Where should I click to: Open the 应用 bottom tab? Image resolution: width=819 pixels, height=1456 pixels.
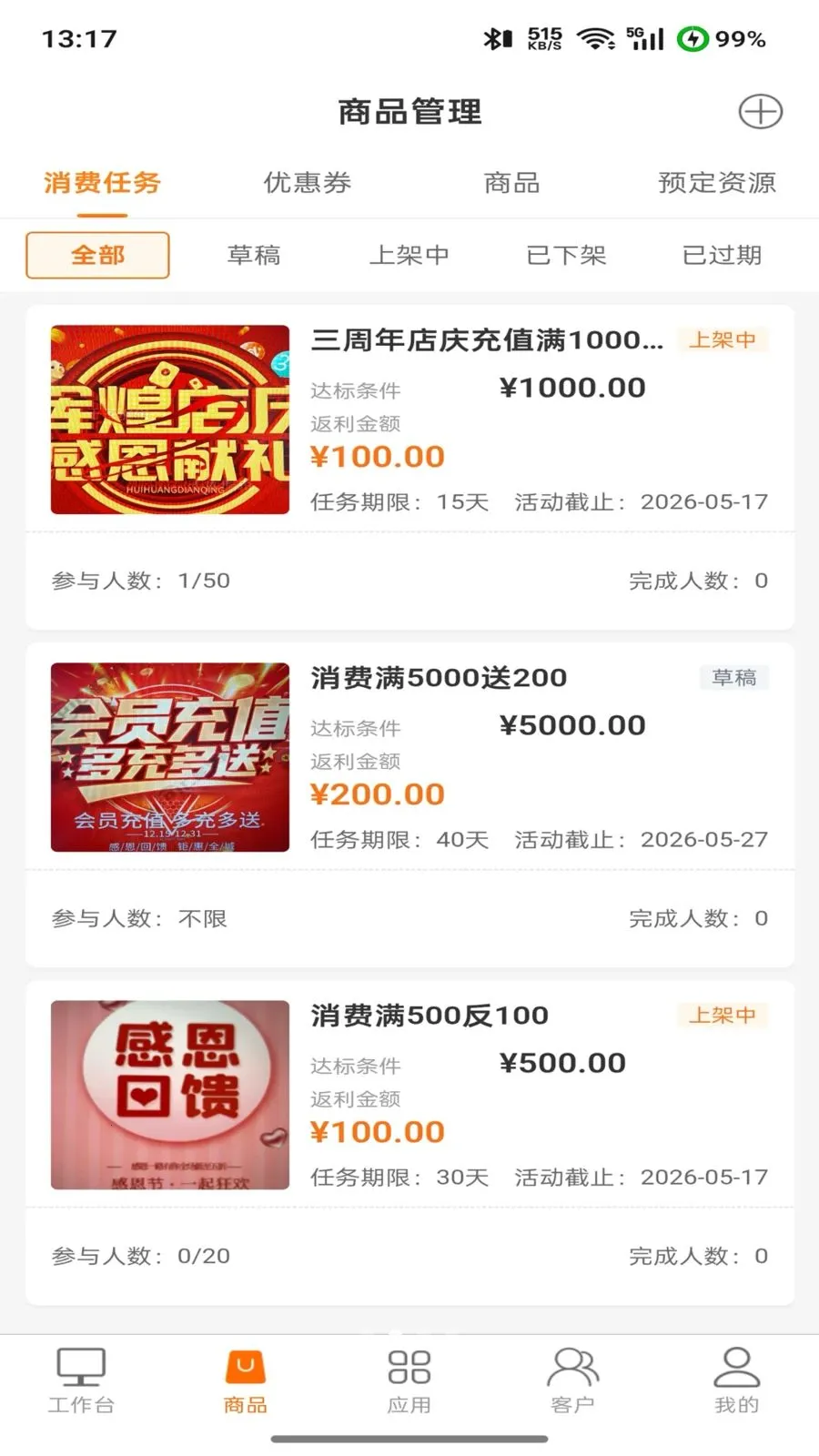pyautogui.click(x=409, y=1380)
